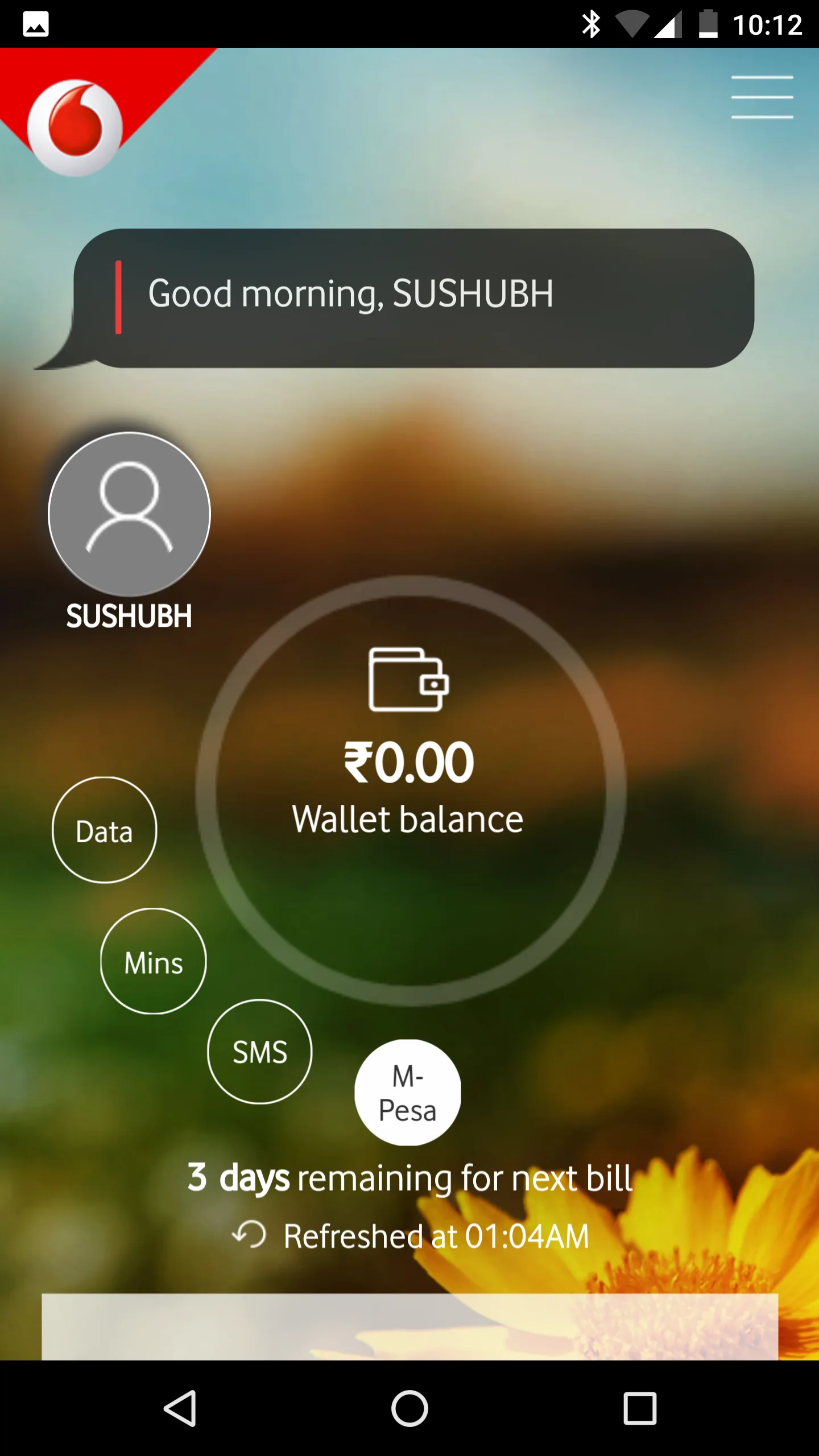Open the Wallet balance circle

(409, 791)
